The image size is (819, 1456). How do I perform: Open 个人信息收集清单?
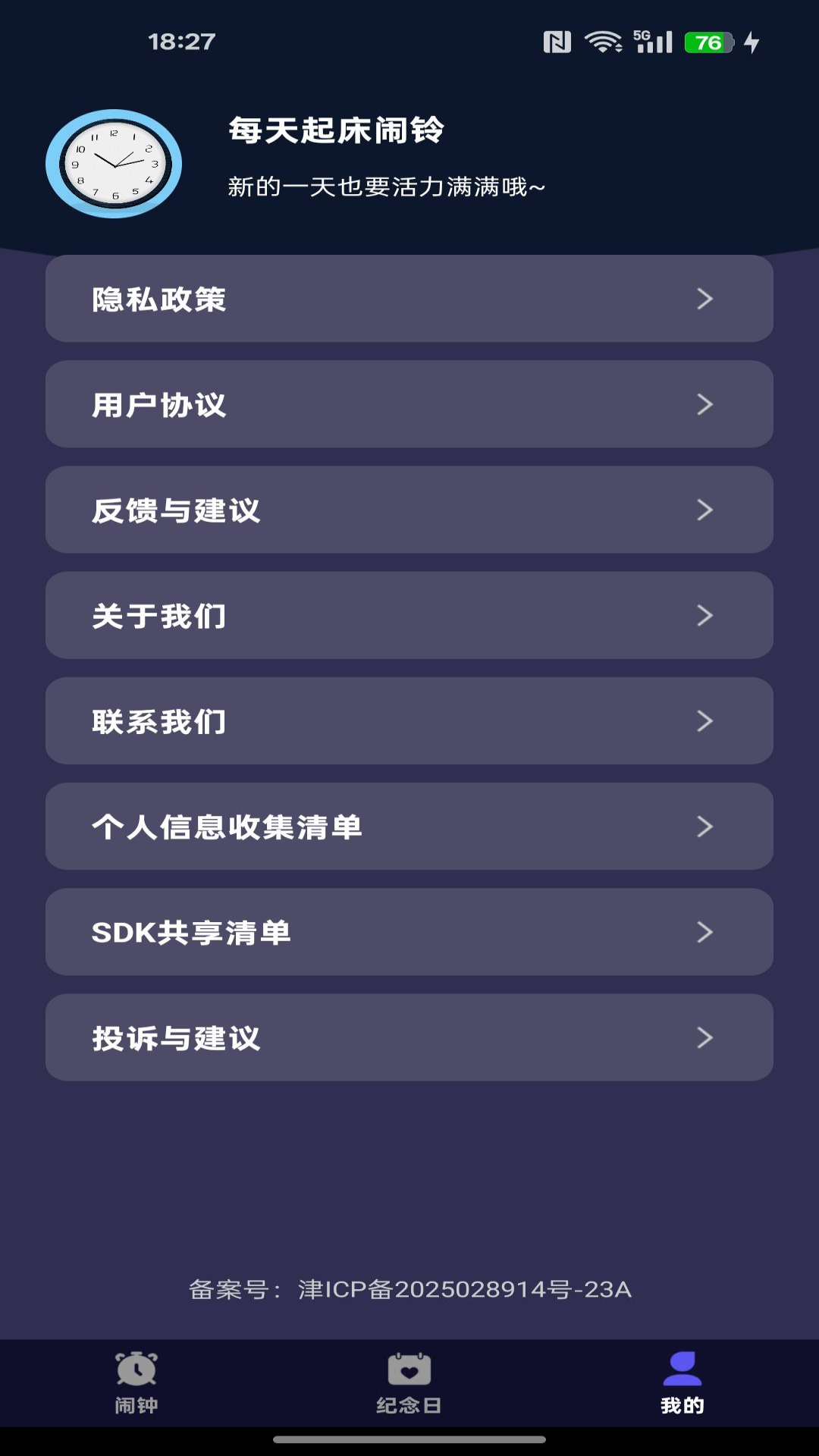409,827
